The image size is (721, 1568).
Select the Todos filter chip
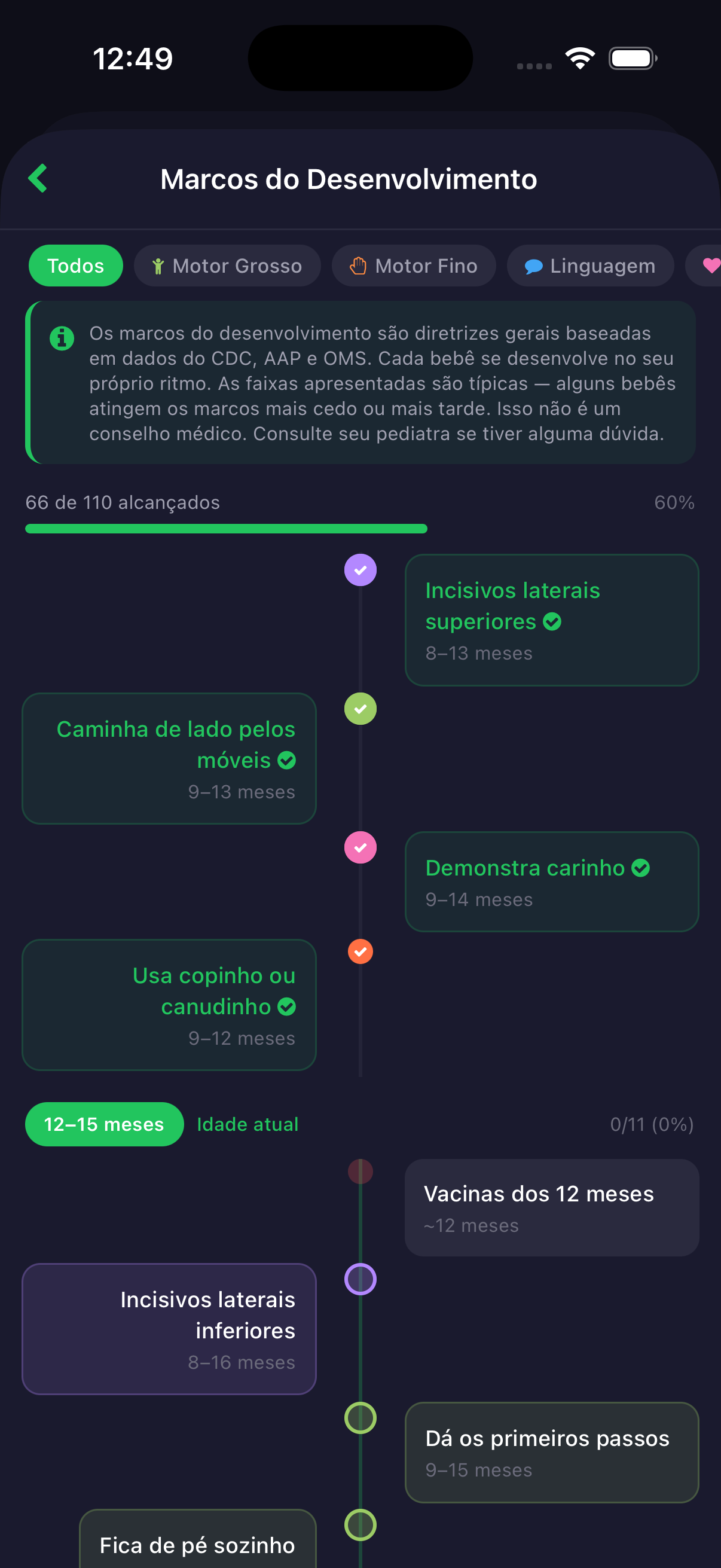tap(75, 266)
